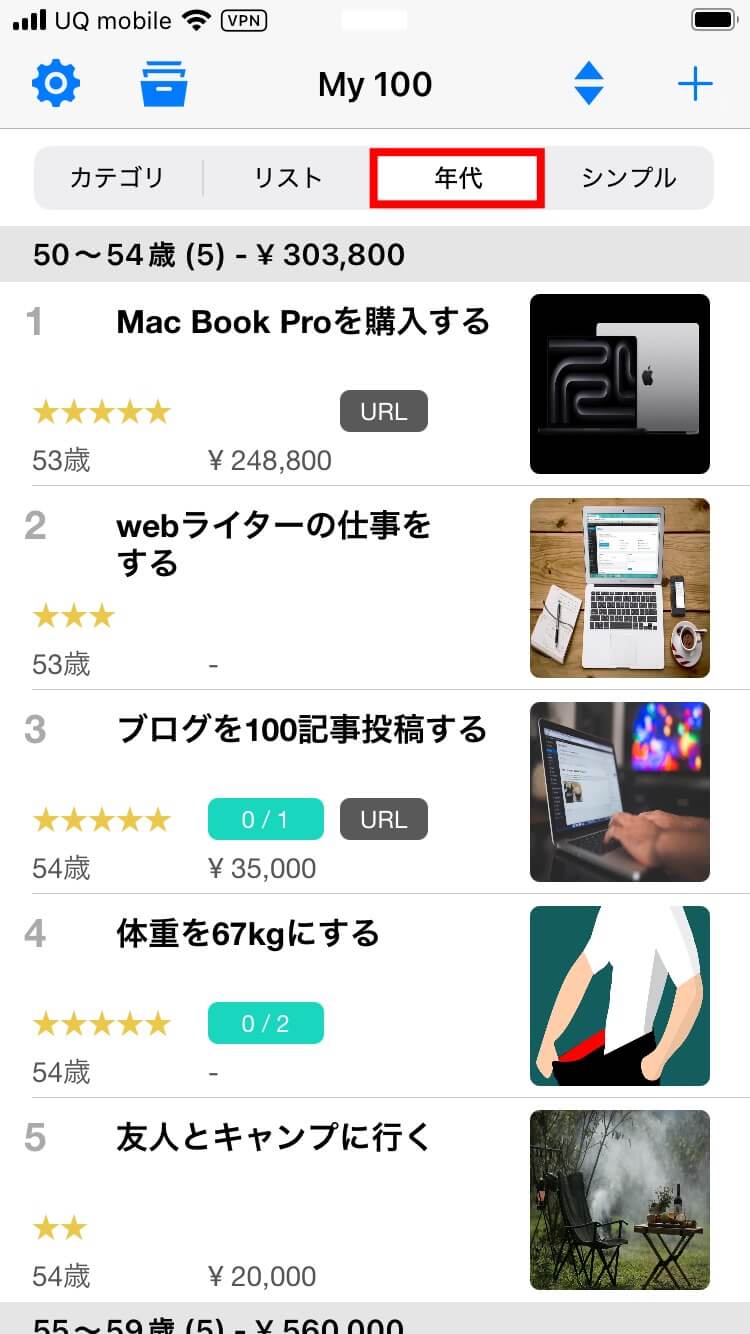
Task: Tap the 0 / 1 progress badge
Action: (265, 820)
